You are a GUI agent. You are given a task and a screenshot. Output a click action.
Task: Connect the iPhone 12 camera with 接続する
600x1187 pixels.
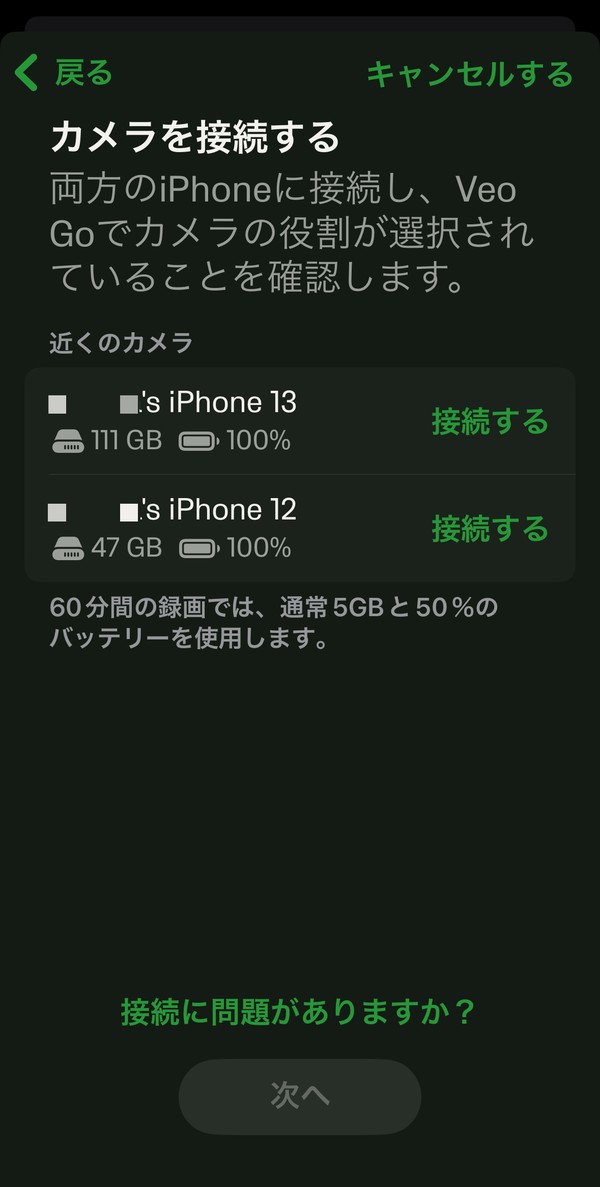pyautogui.click(x=490, y=527)
